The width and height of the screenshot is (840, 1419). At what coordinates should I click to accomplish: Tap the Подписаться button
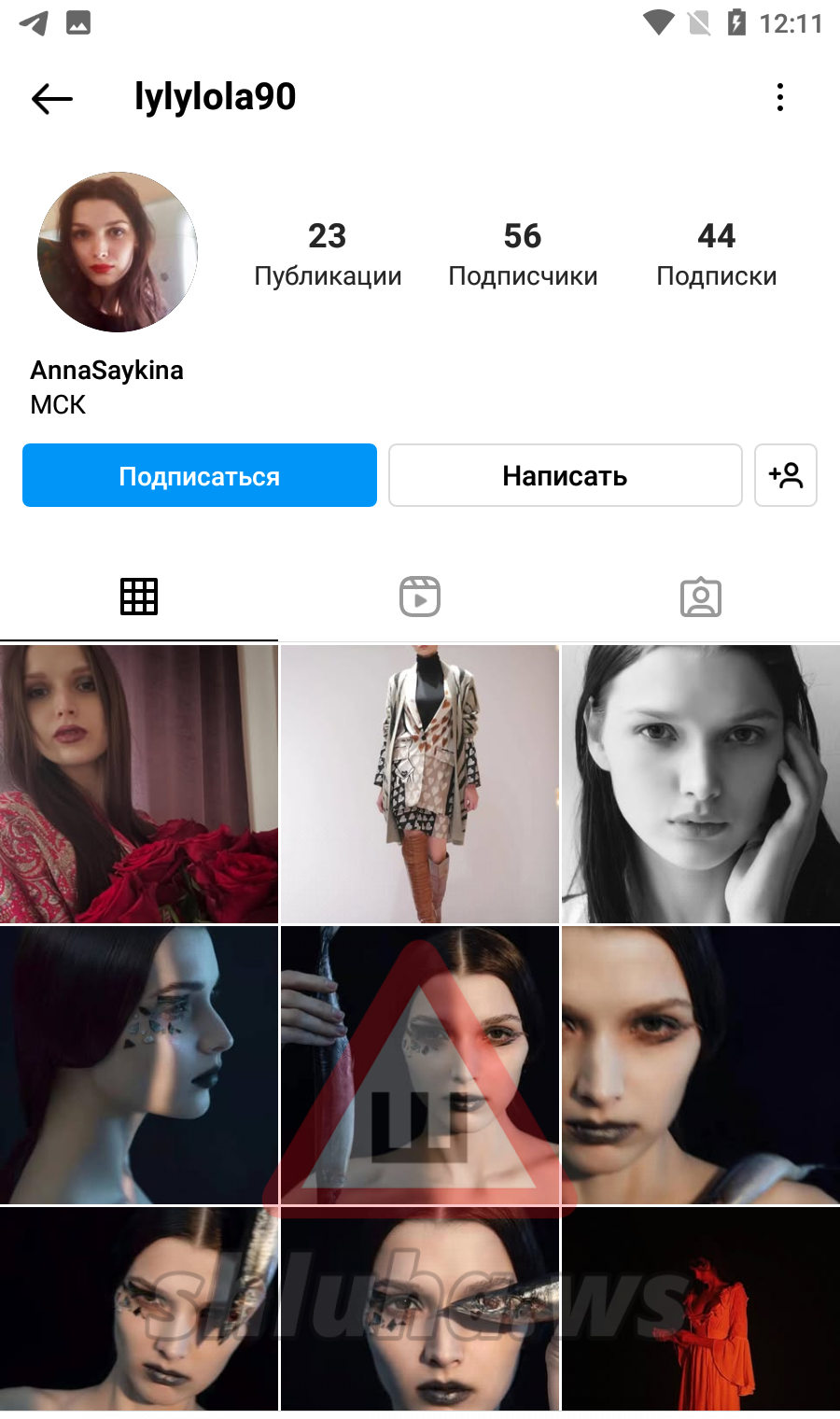coord(200,476)
